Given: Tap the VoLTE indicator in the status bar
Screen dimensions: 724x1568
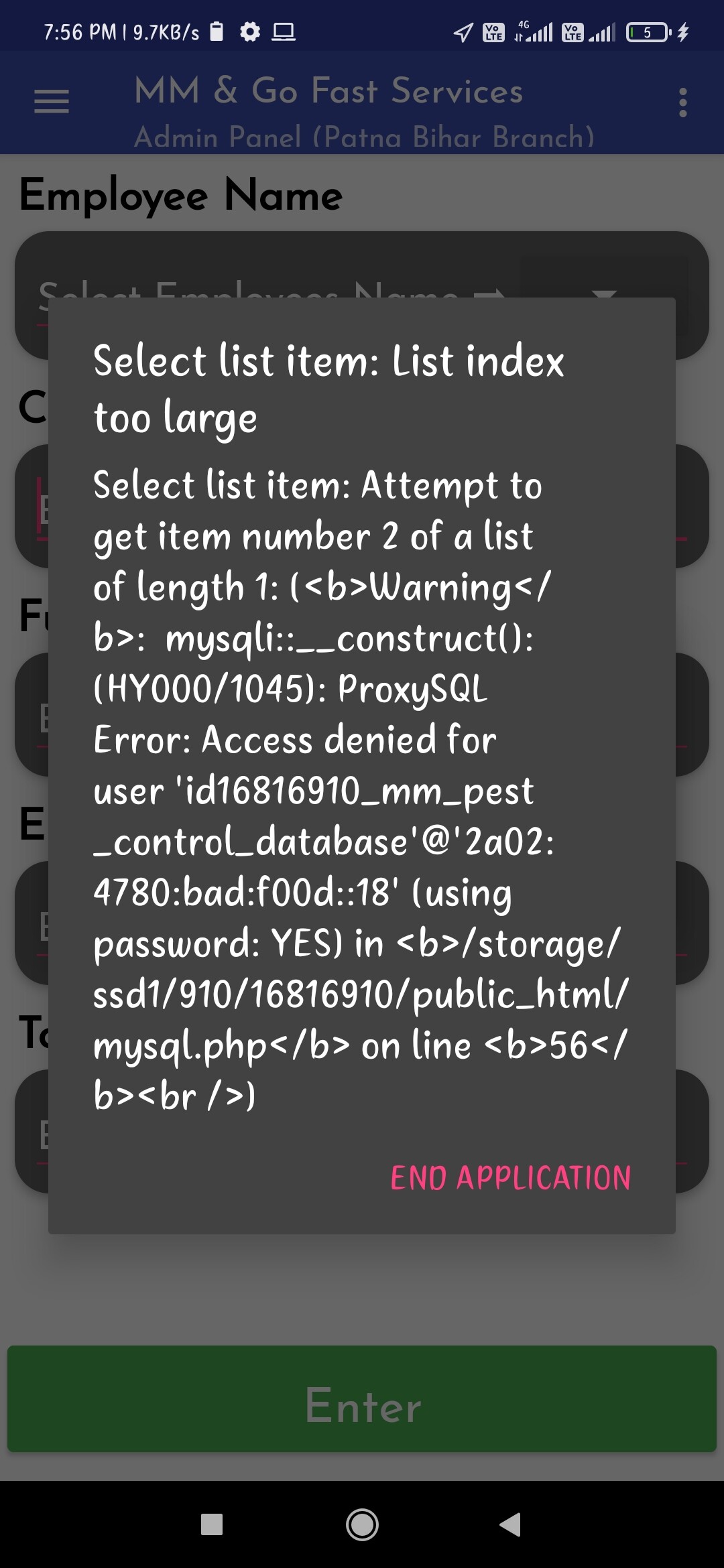Looking at the screenshot, I should [x=491, y=29].
